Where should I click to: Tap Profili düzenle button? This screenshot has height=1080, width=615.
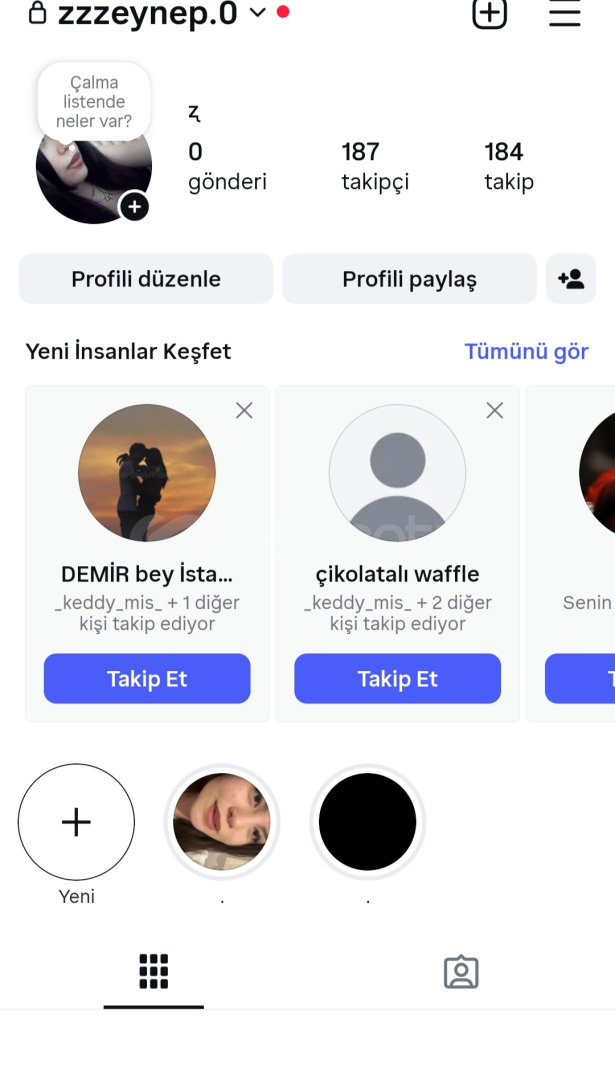click(146, 279)
